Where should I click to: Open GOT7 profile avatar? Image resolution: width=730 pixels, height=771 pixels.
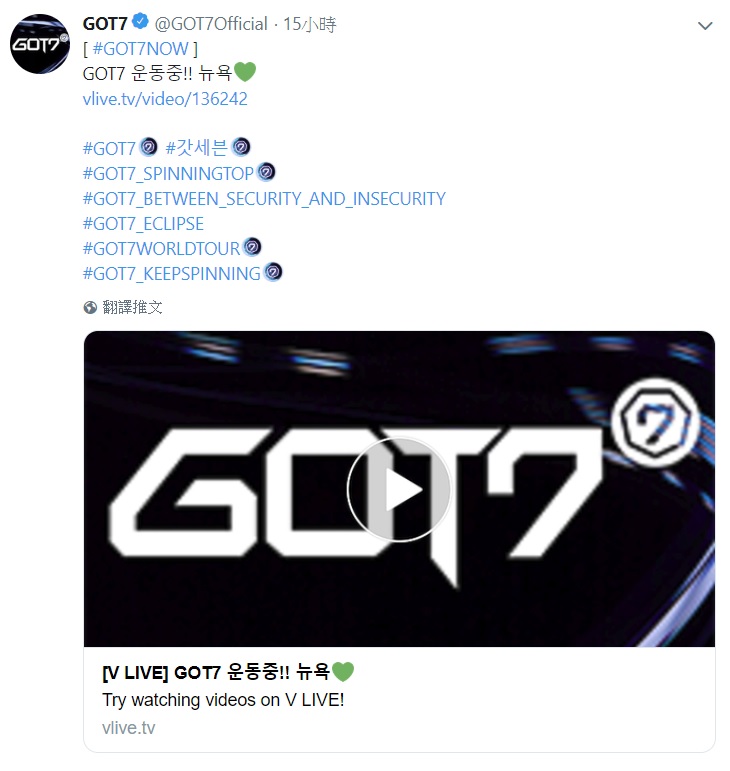point(40,43)
